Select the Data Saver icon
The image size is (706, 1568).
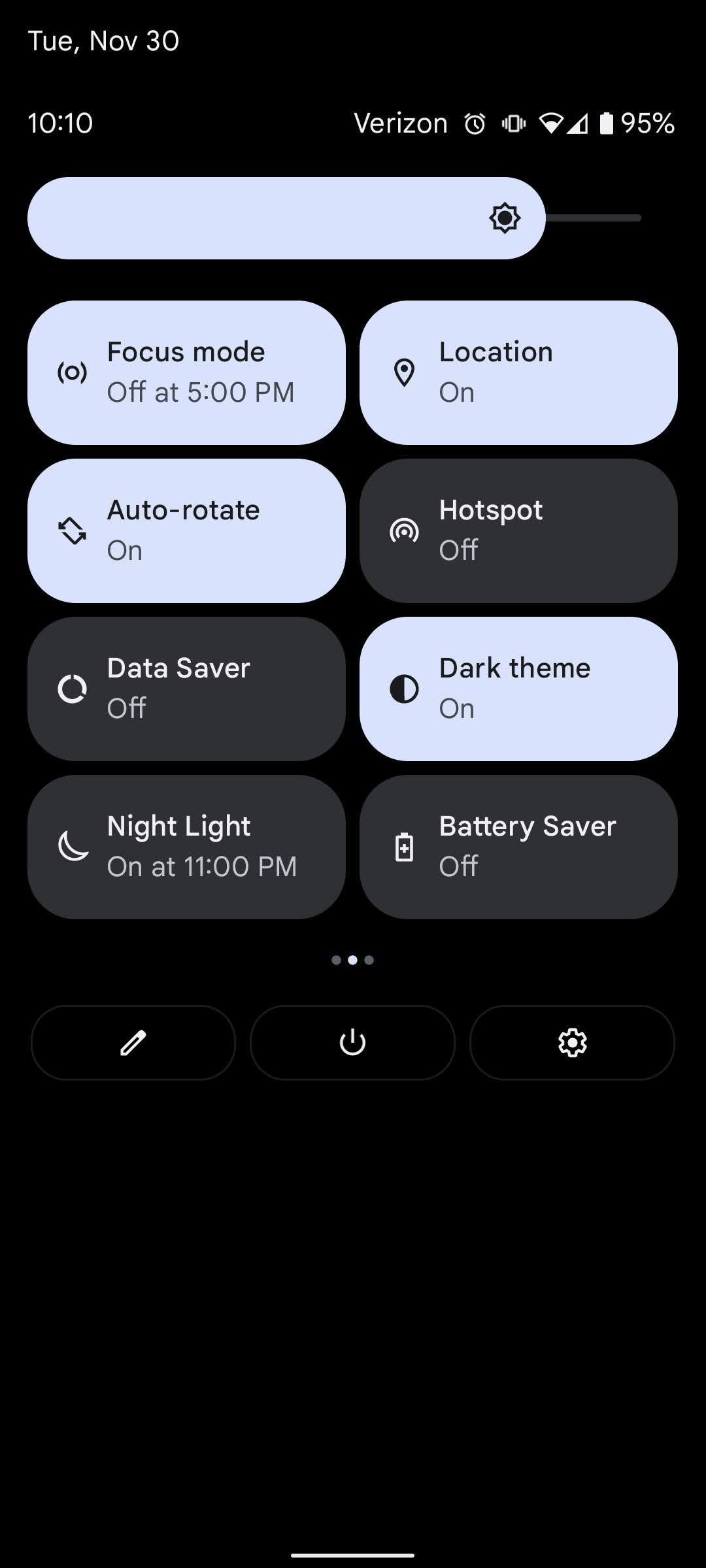[72, 688]
